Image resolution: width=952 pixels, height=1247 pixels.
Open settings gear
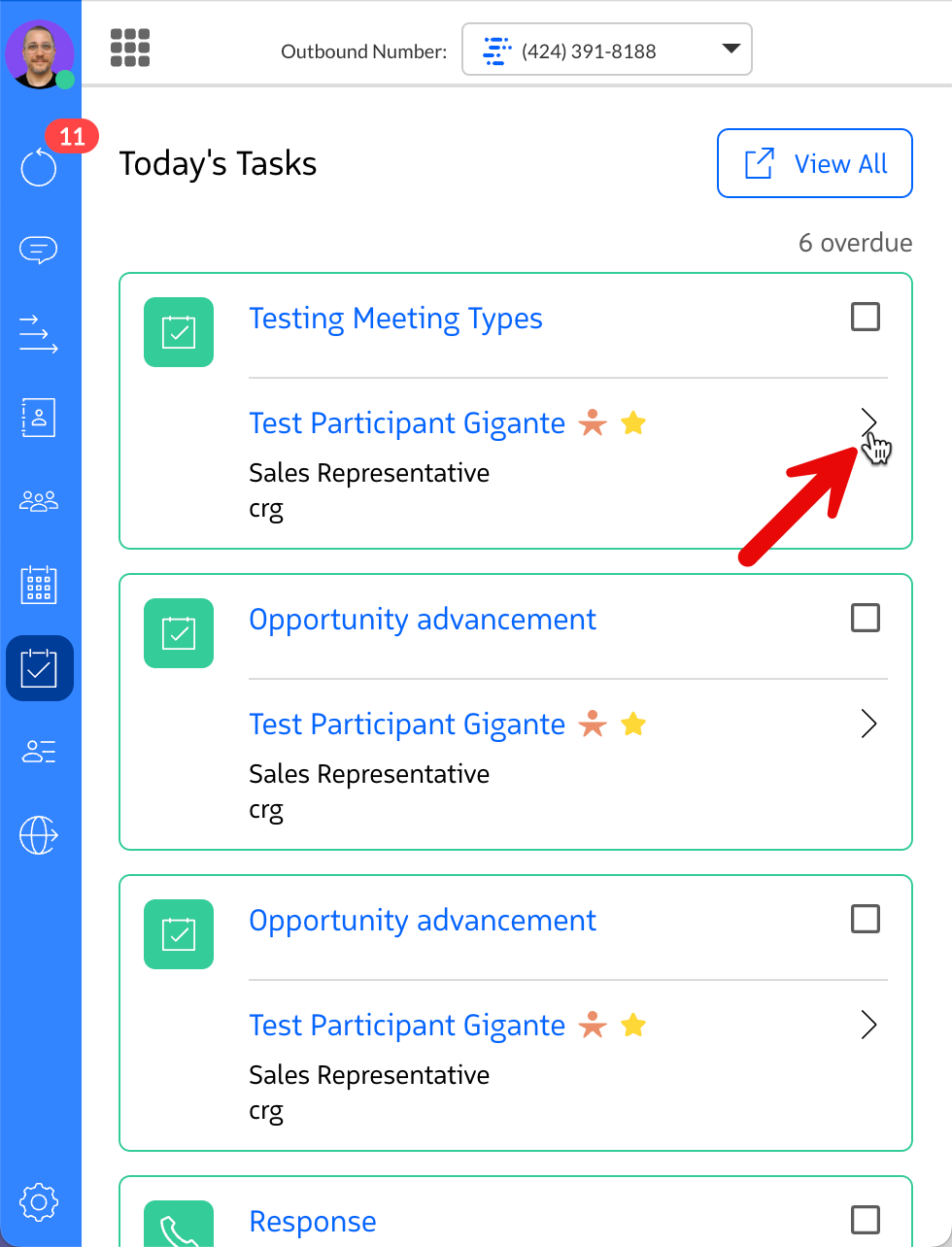coord(39,1202)
